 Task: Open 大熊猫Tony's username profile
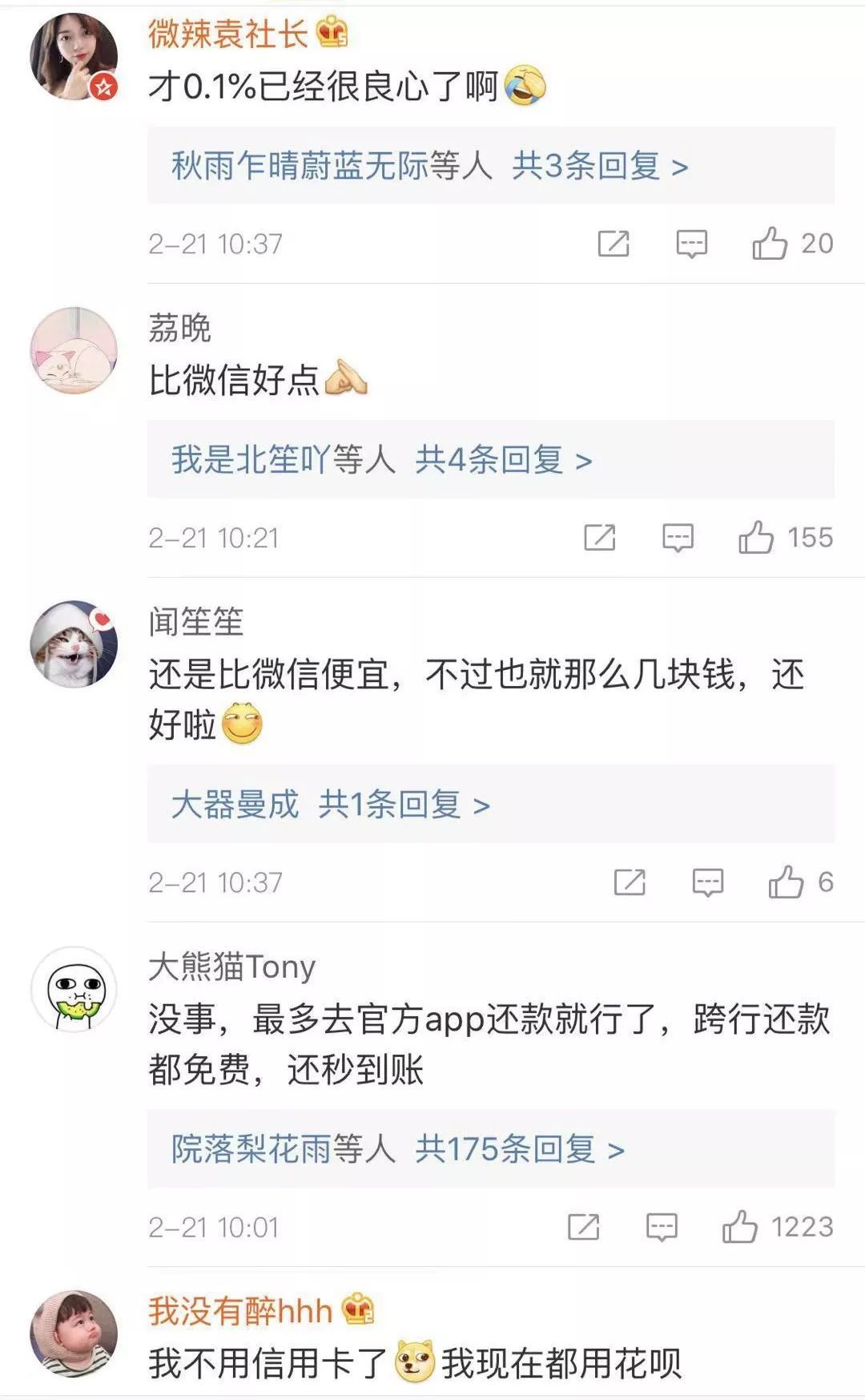[x=232, y=966]
